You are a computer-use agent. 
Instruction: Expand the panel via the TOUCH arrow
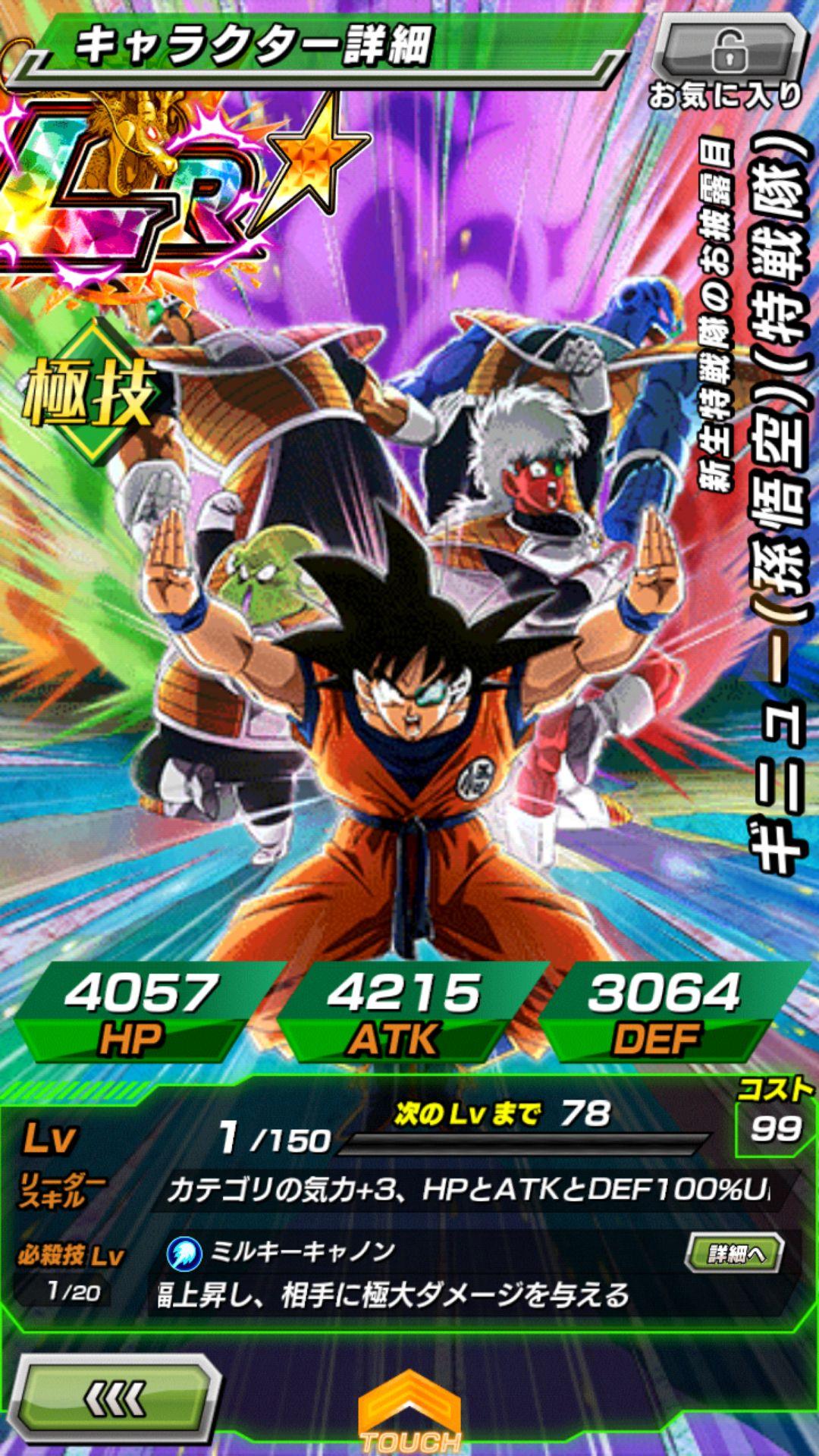click(409, 1412)
